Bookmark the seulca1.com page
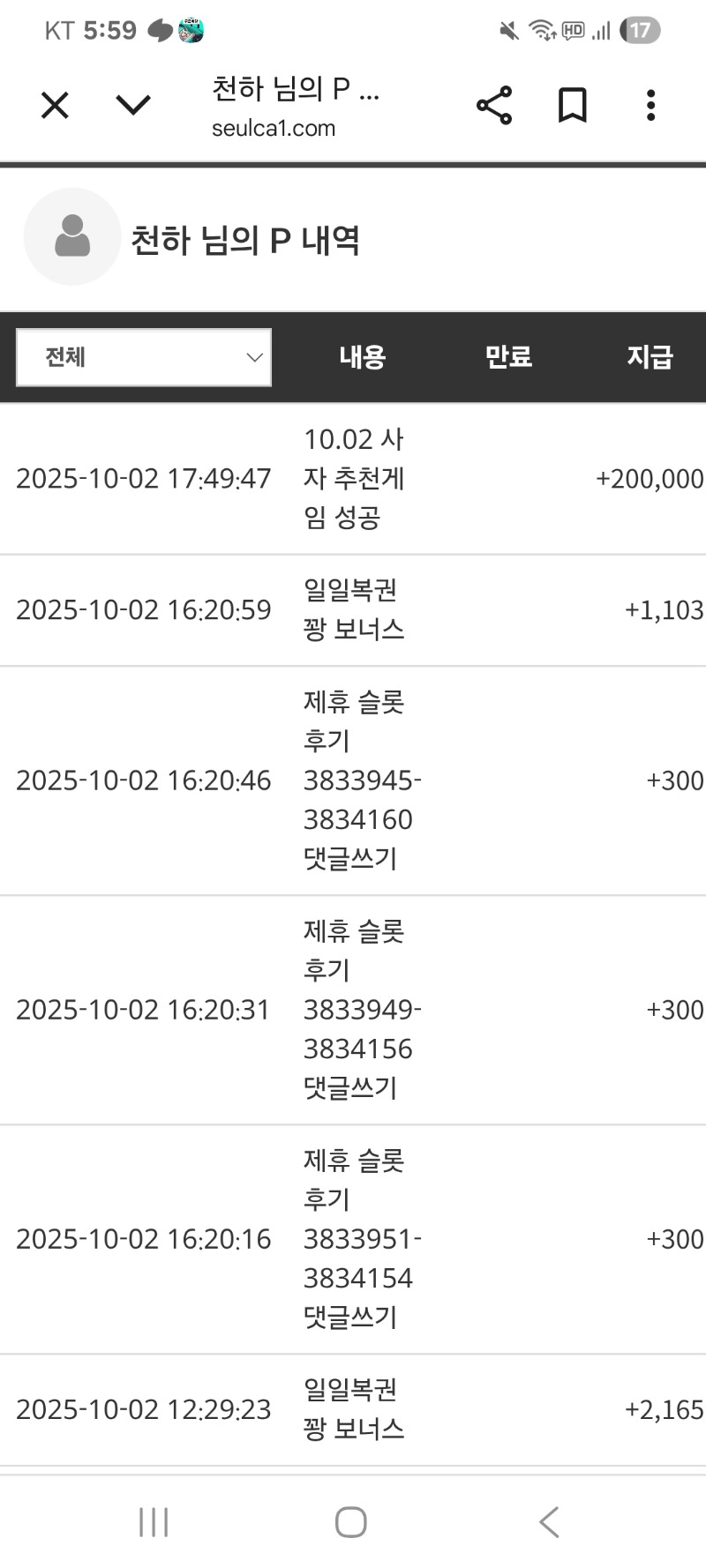Image resolution: width=706 pixels, height=1568 pixels. coord(573,106)
